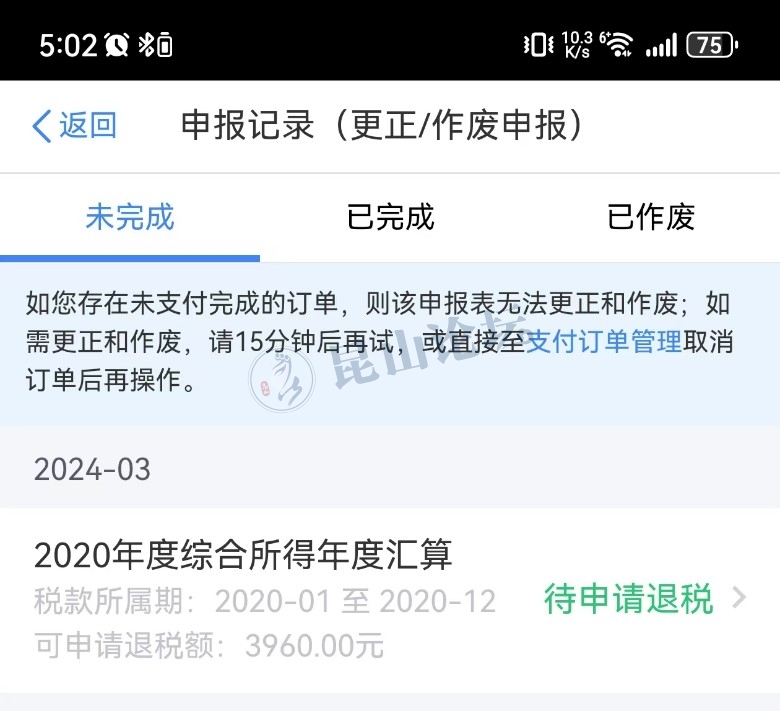780x711 pixels.
Task: Switch to the 已作废 tab
Action: coord(651,217)
